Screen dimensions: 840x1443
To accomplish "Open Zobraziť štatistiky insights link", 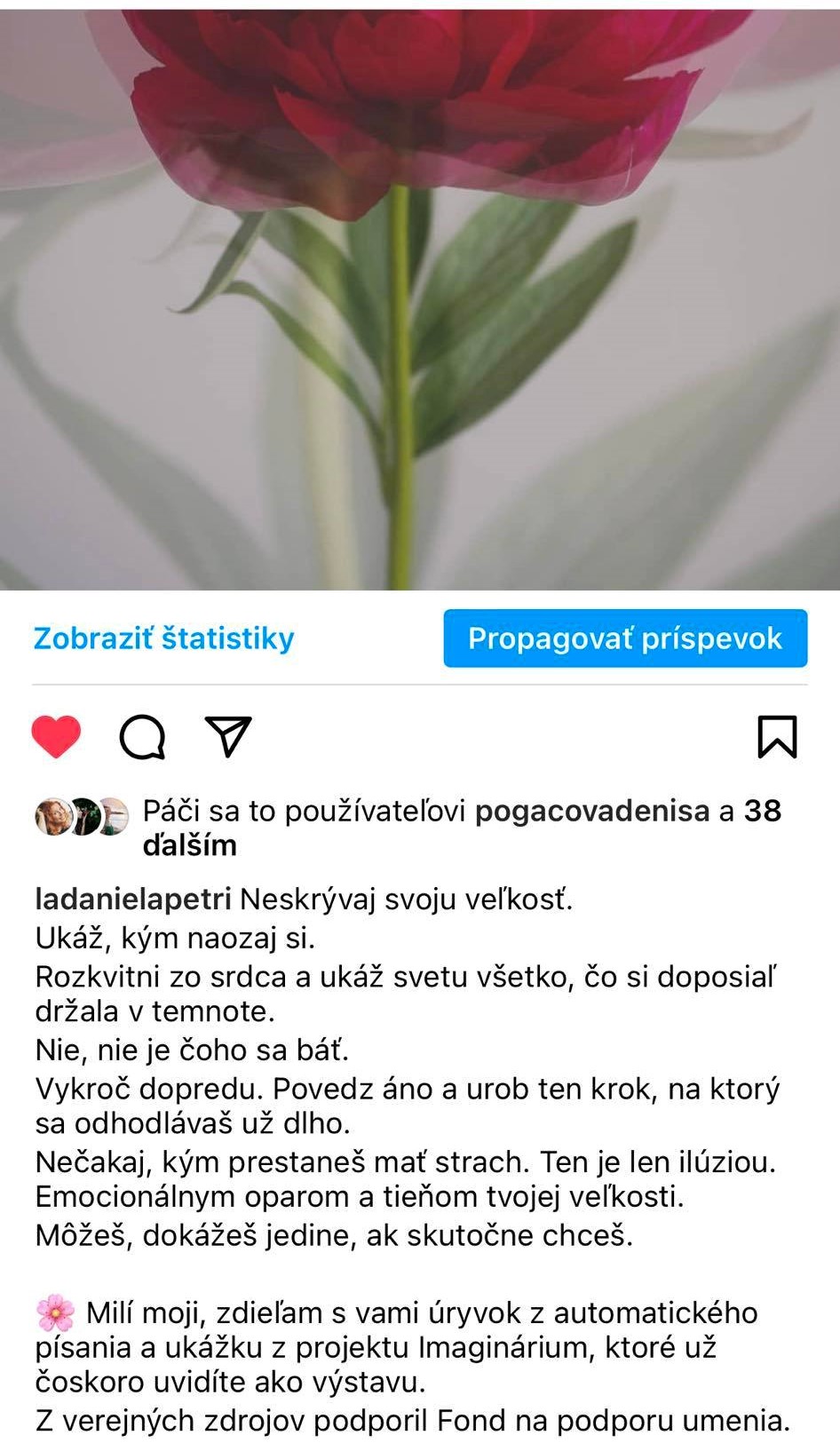I will [x=163, y=638].
